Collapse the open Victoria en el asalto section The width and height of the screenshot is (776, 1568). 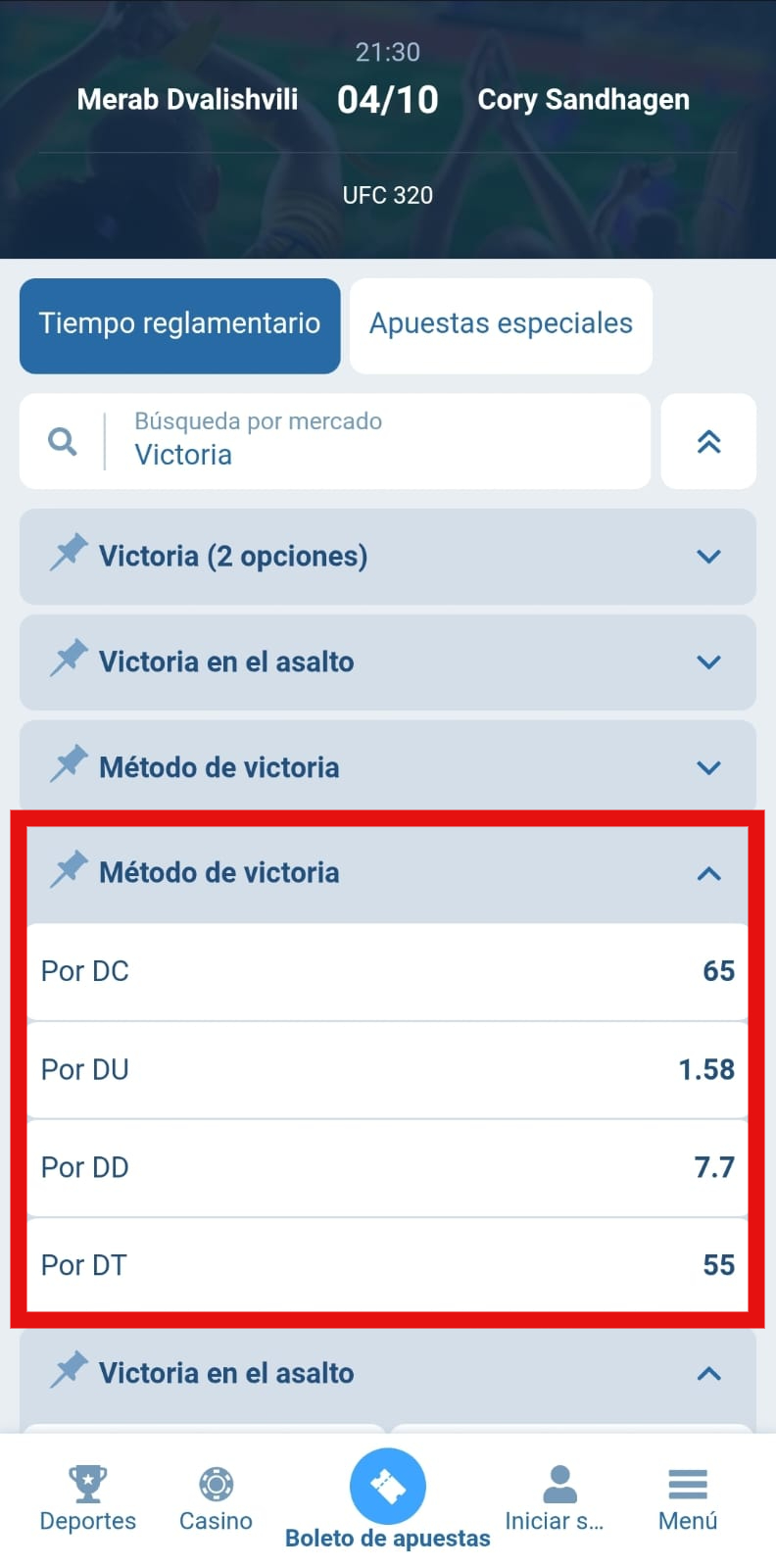[707, 1374]
